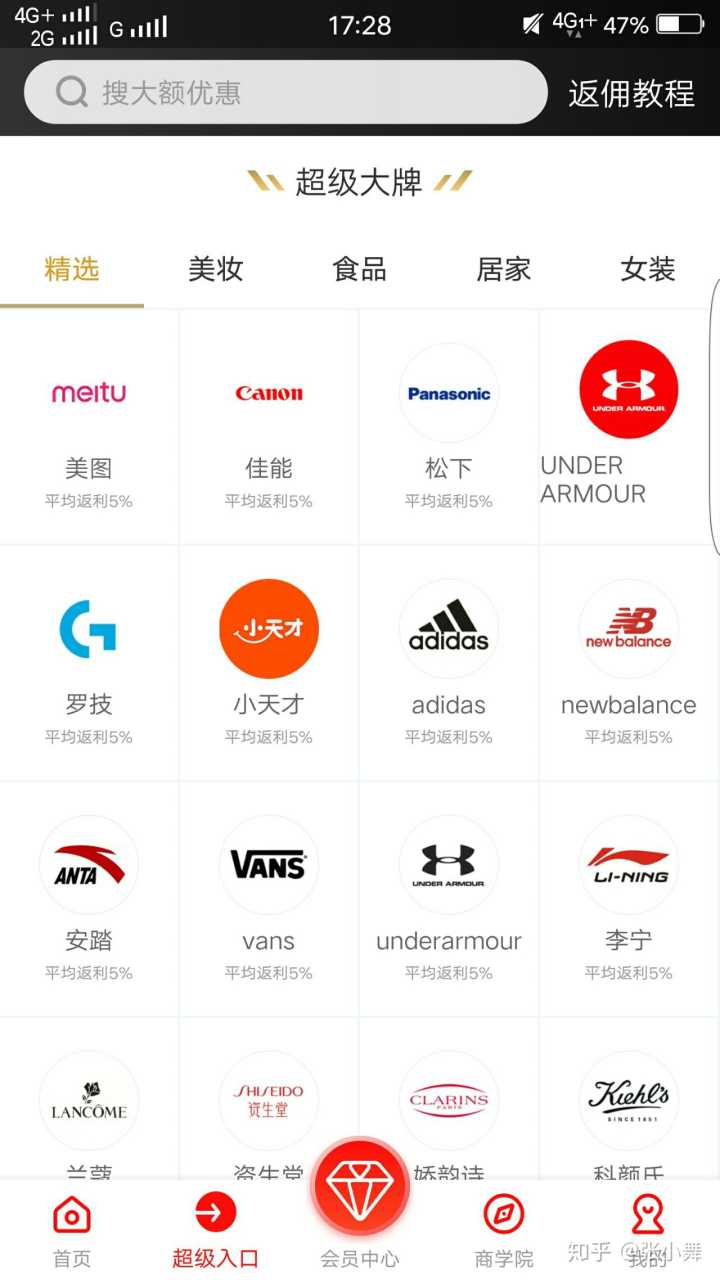Screen dimensions: 720x1280
Task: Open the 李宁 Li-Ning brand tile
Action: click(629, 898)
